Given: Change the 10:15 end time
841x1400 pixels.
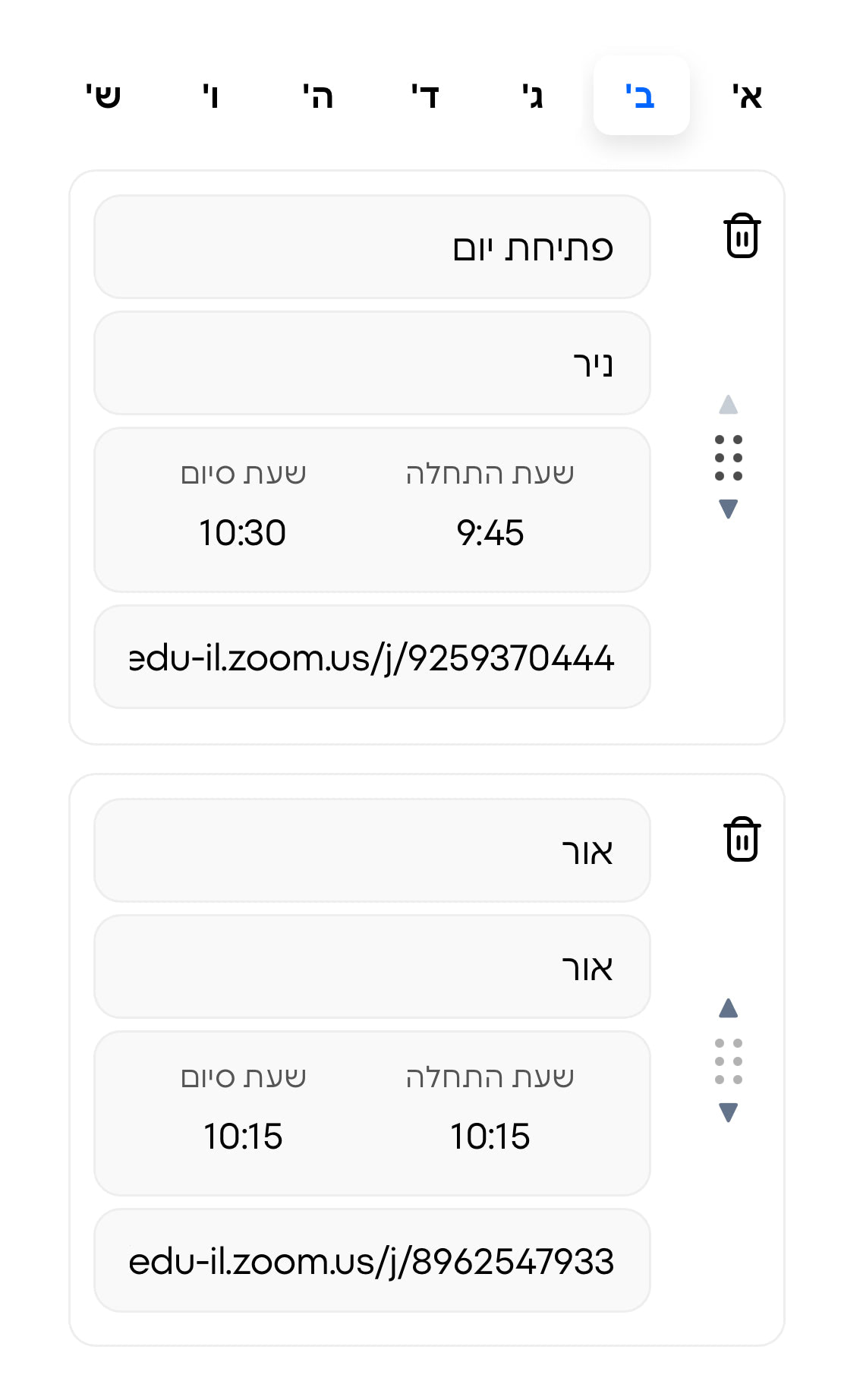Looking at the screenshot, I should [243, 1136].
